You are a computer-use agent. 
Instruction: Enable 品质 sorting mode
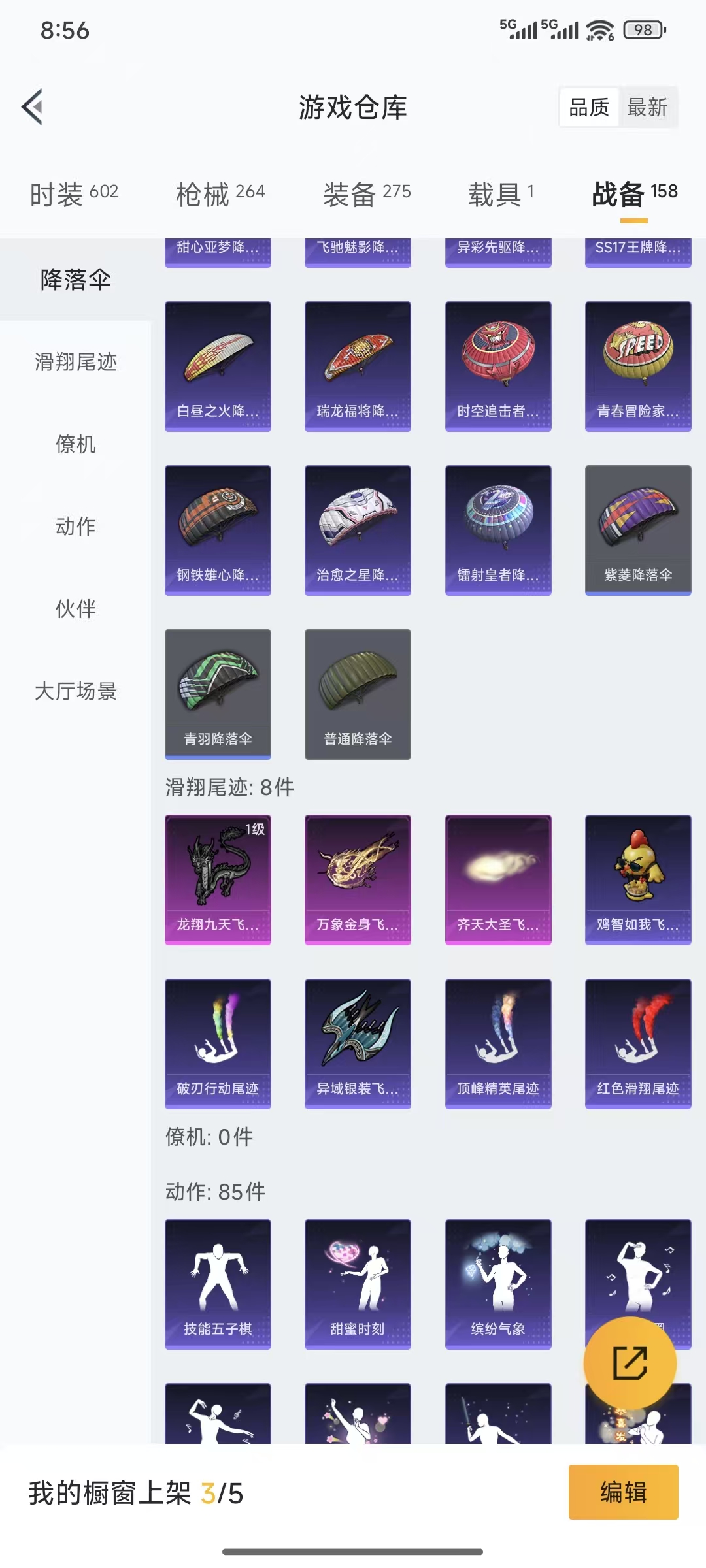589,106
